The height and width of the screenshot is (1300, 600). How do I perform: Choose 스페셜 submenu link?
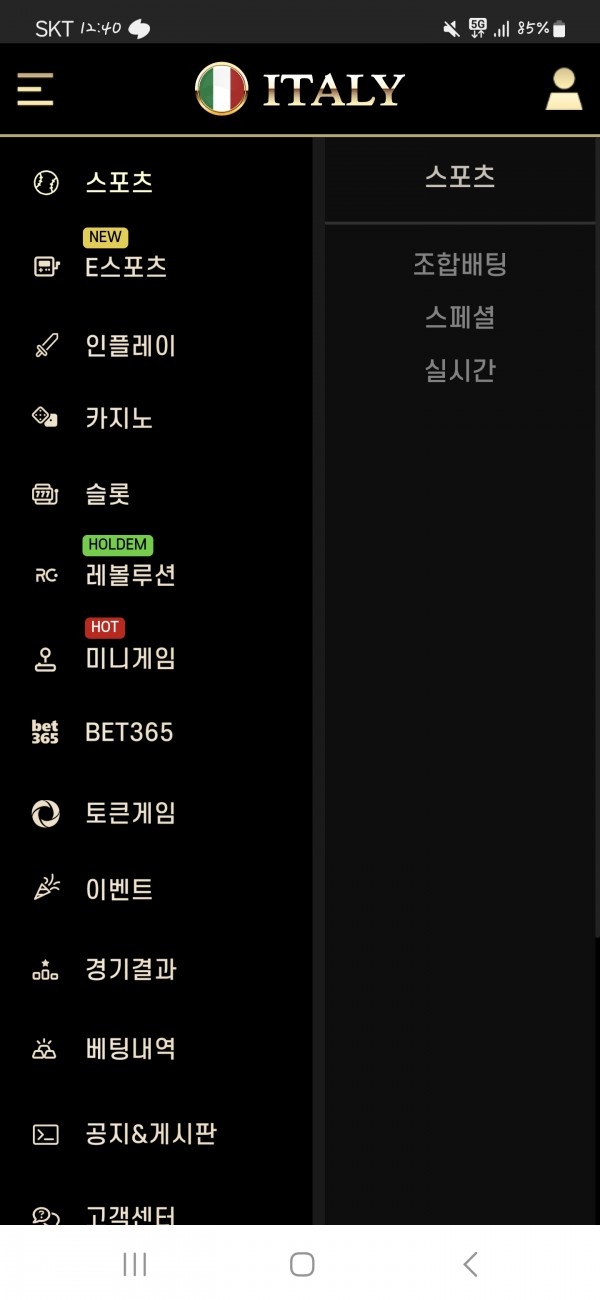point(460,318)
